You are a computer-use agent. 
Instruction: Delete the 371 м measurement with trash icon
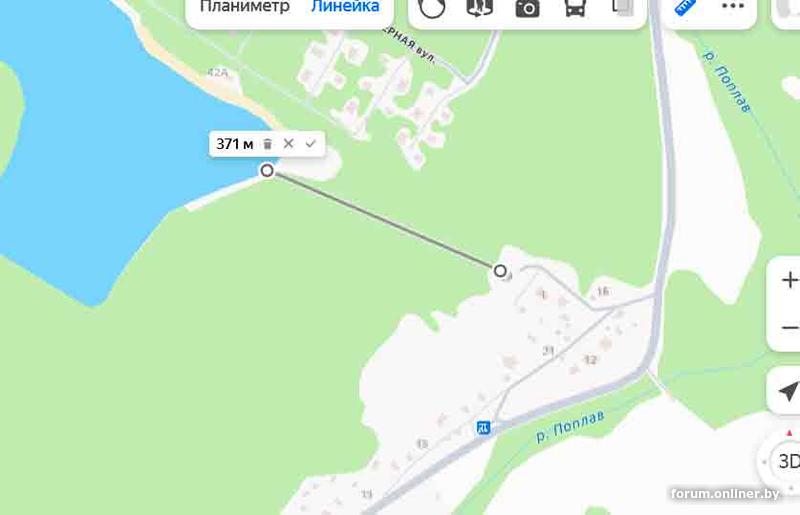tap(268, 144)
